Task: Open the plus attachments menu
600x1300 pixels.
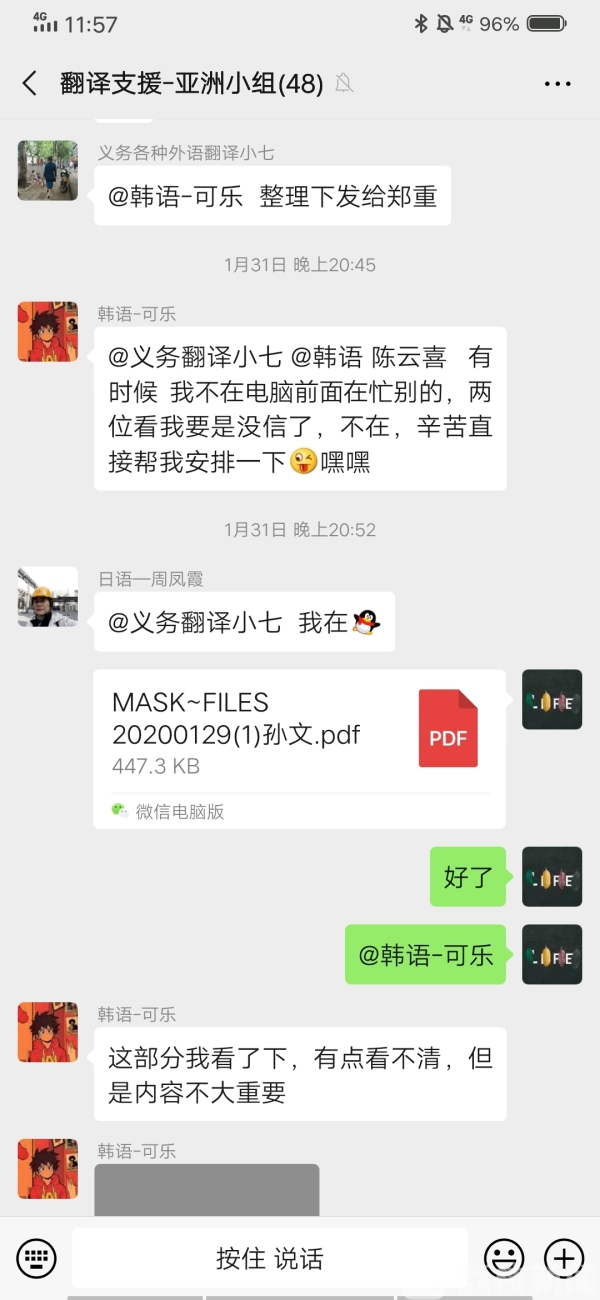Action: [x=563, y=1257]
